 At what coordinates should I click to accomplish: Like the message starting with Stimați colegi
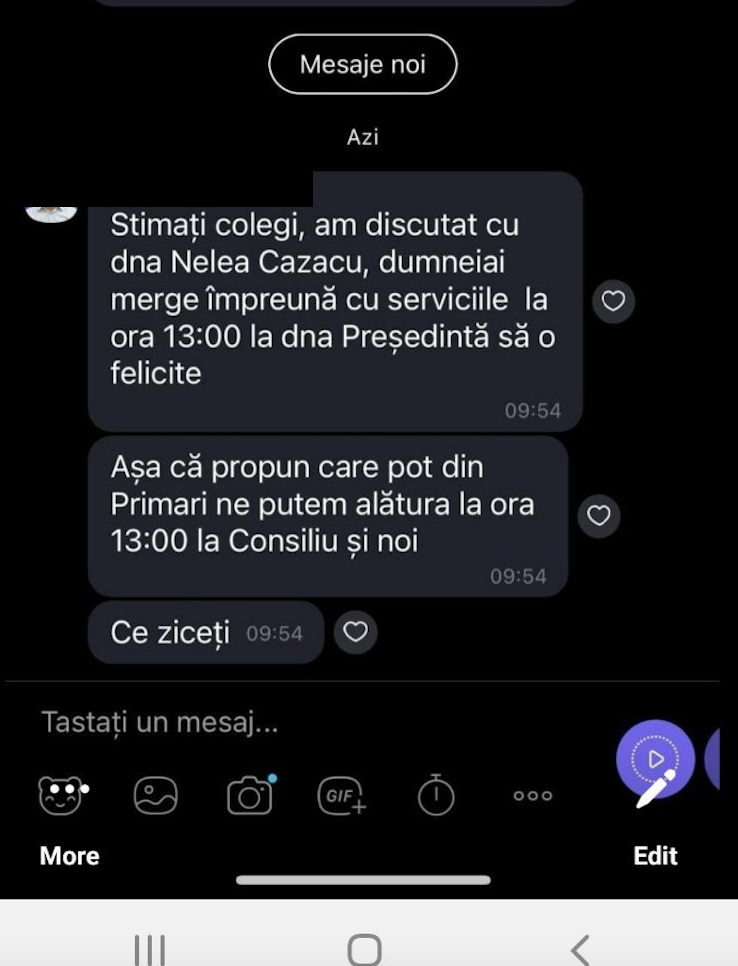click(x=613, y=301)
